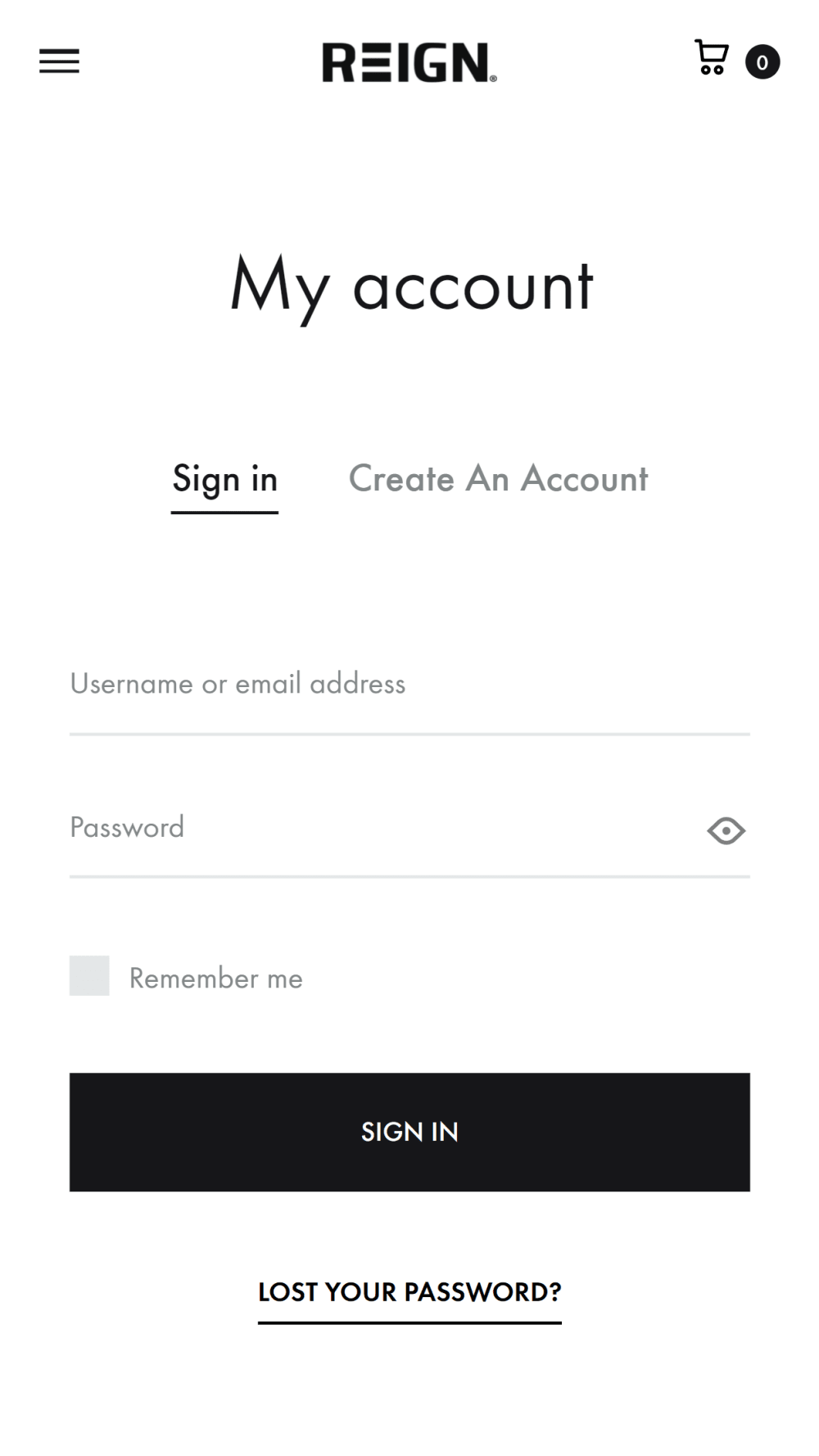Switch to the Create An Account tab
The height and width of the screenshot is (1456, 819).
498,479
